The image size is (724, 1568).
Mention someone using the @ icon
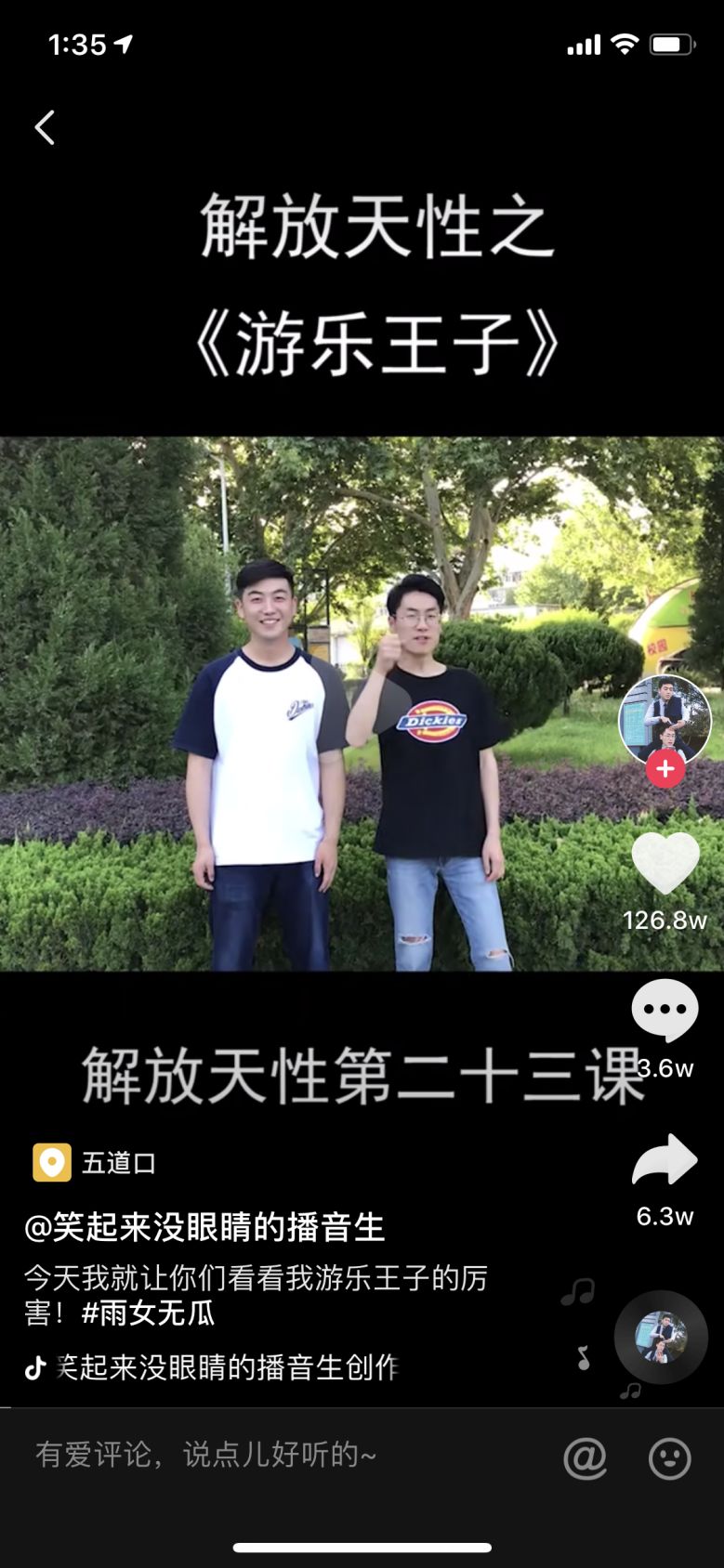pyautogui.click(x=585, y=1457)
